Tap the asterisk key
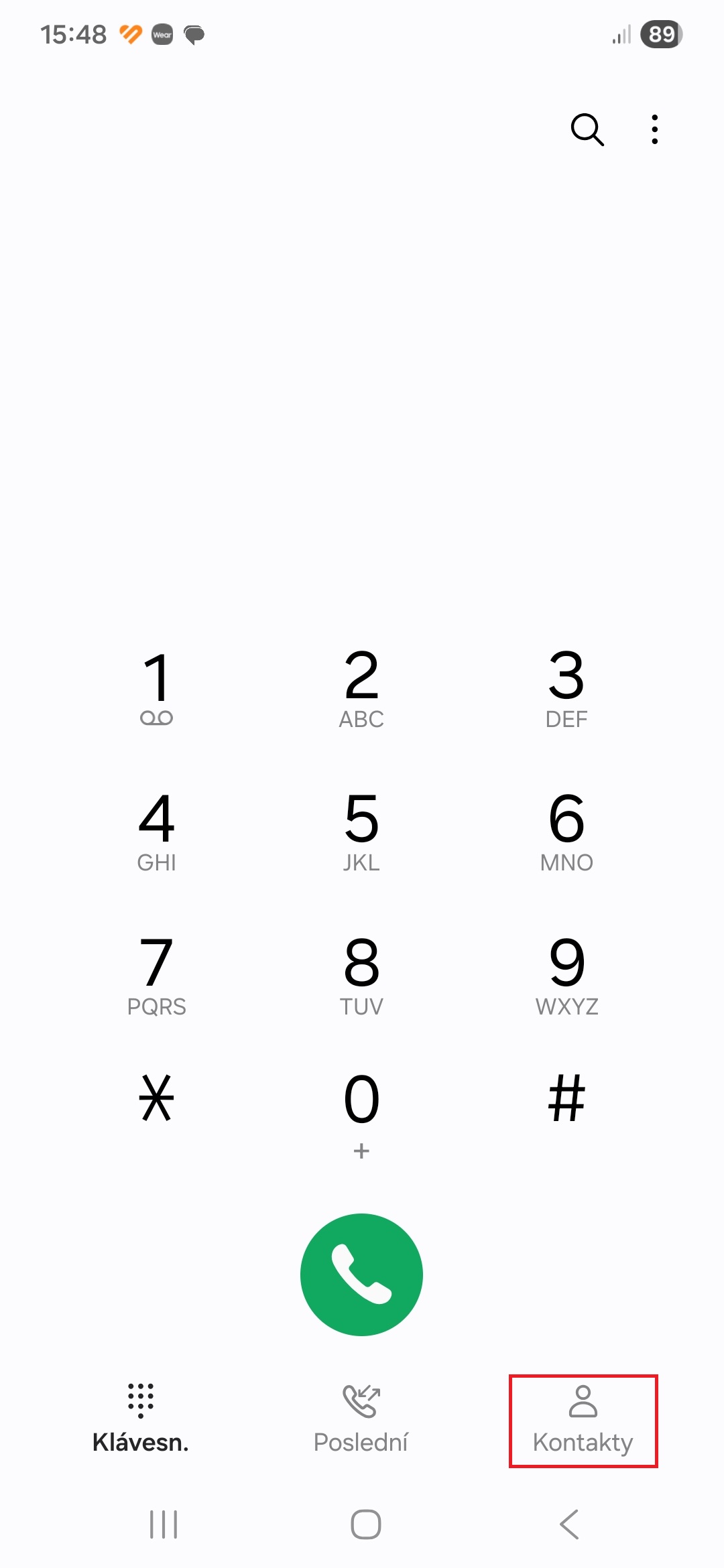This screenshot has height=1568, width=724. (x=157, y=1099)
